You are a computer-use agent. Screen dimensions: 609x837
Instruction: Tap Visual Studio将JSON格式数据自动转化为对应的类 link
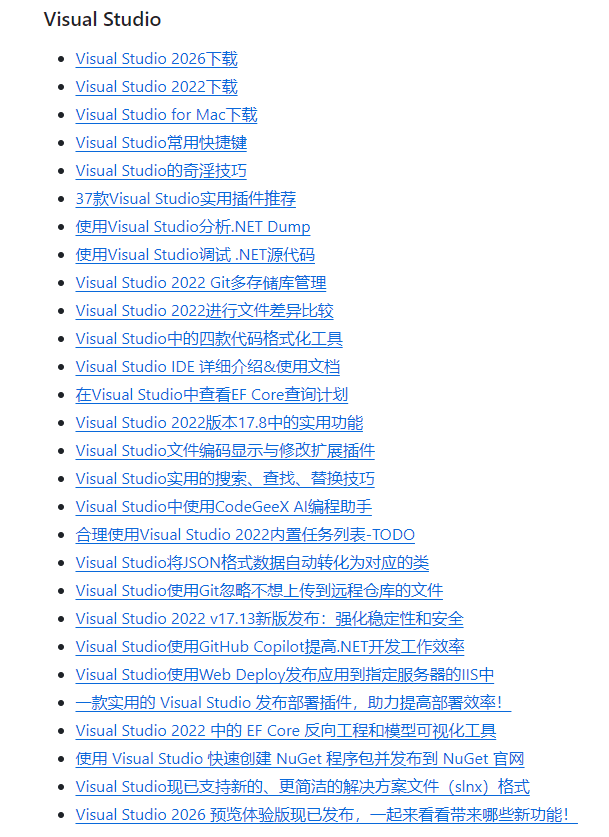click(252, 563)
